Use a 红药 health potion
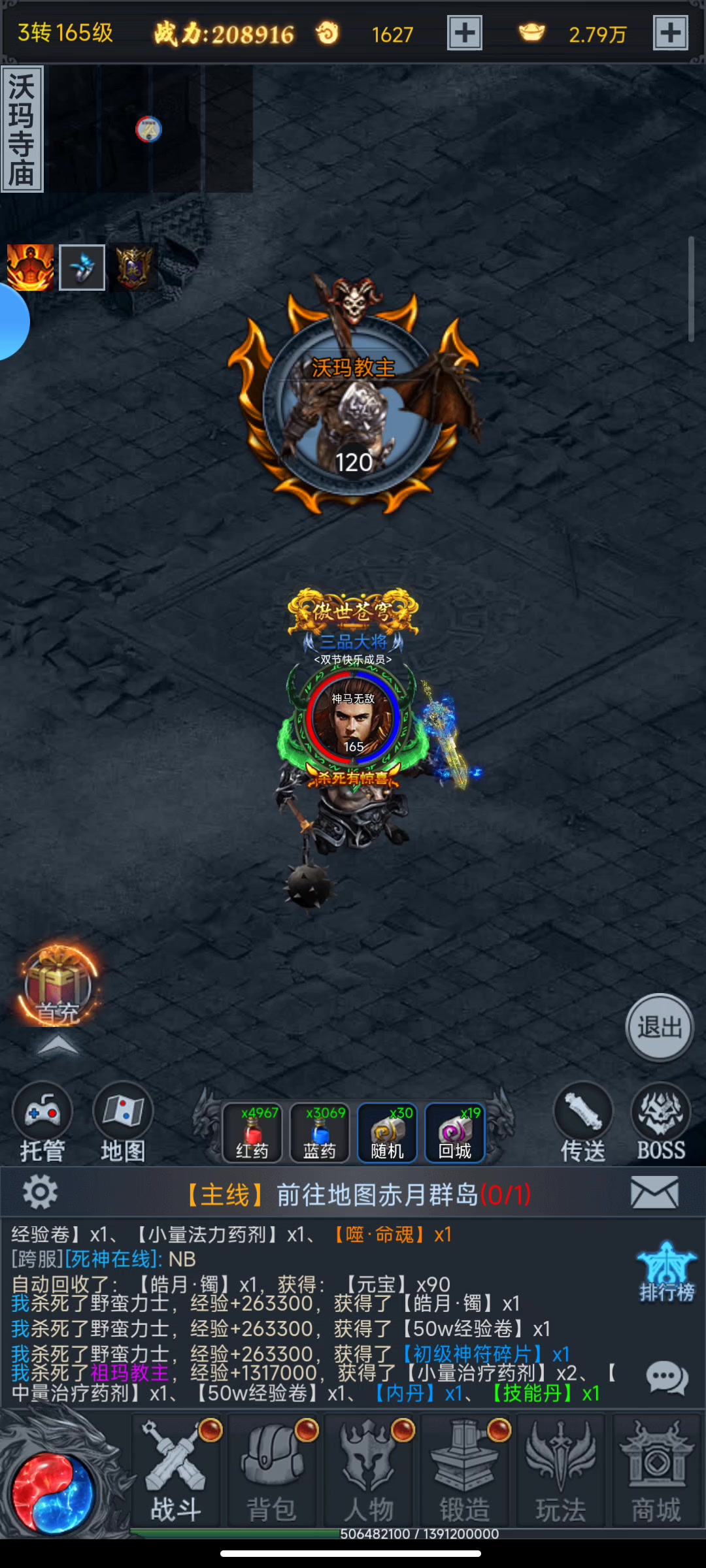The image size is (706, 1568). (252, 1133)
